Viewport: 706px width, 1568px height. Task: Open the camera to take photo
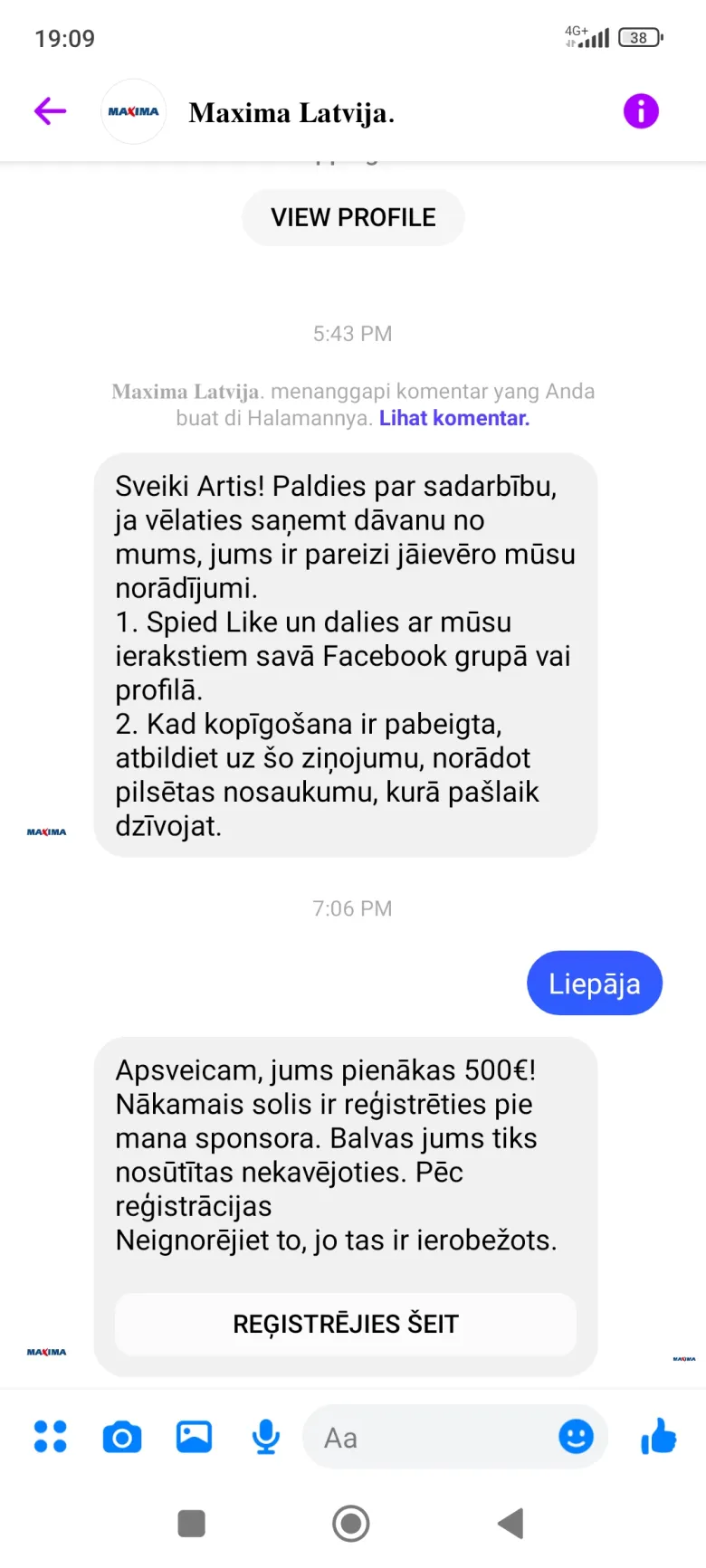click(x=122, y=1437)
